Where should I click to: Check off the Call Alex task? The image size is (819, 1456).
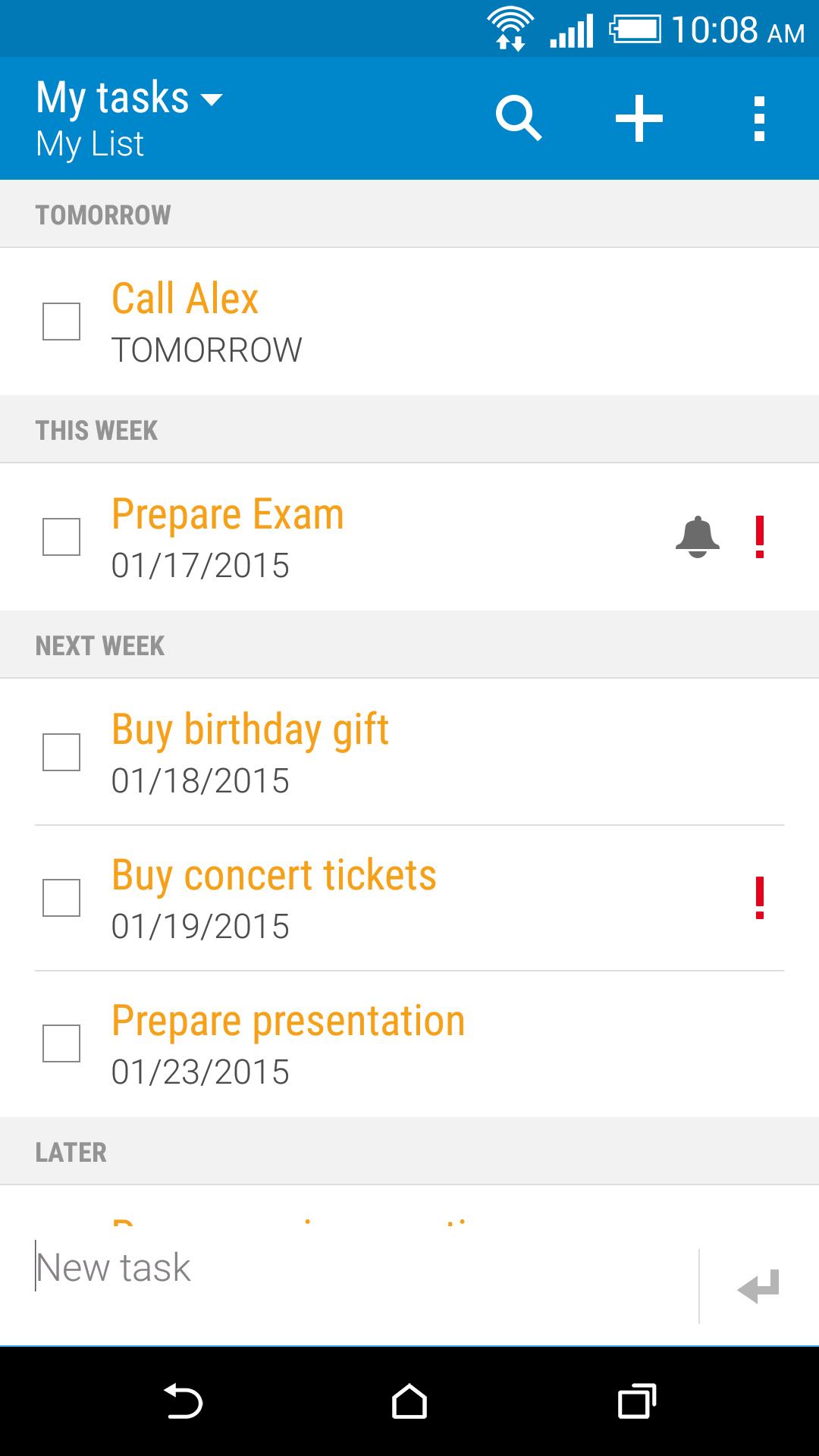(x=61, y=322)
